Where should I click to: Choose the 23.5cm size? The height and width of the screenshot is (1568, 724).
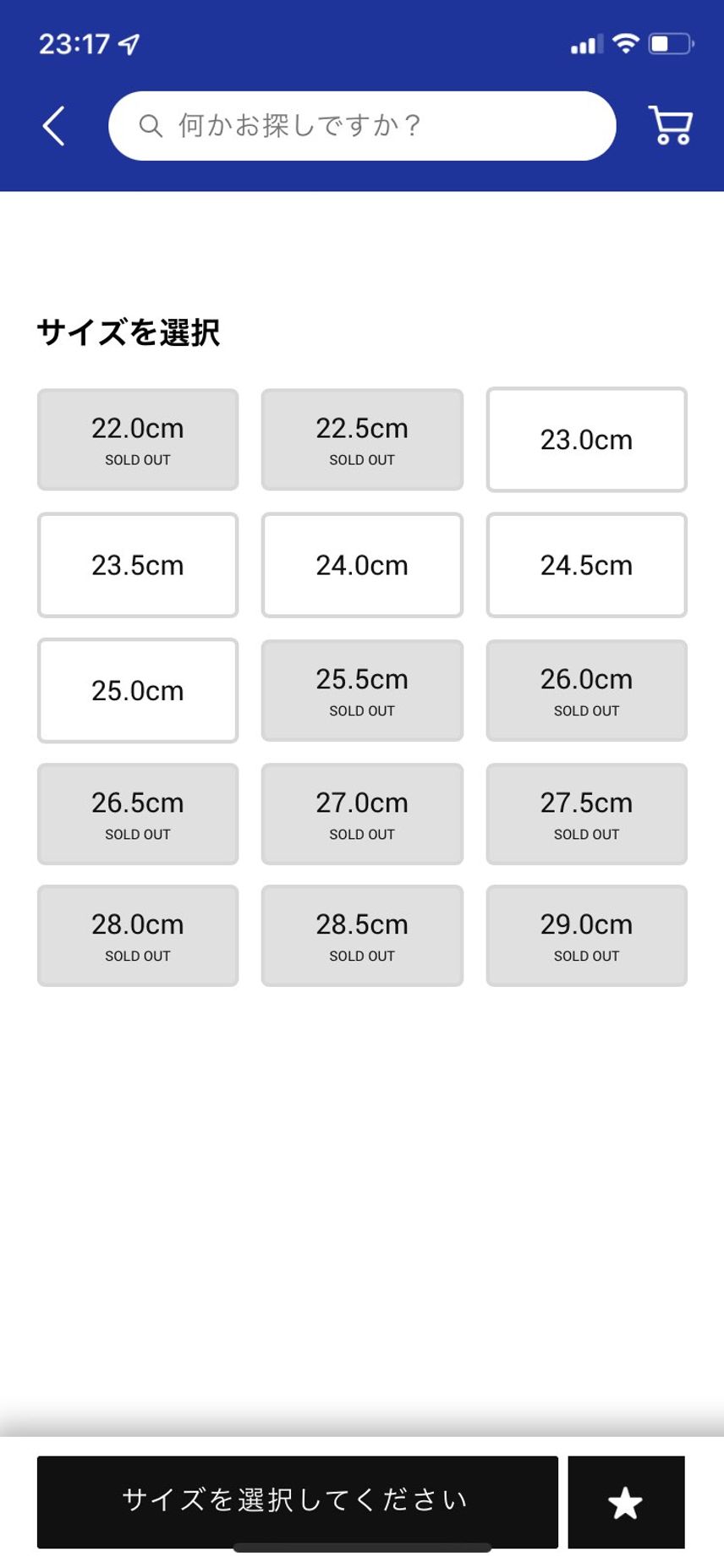(x=138, y=565)
